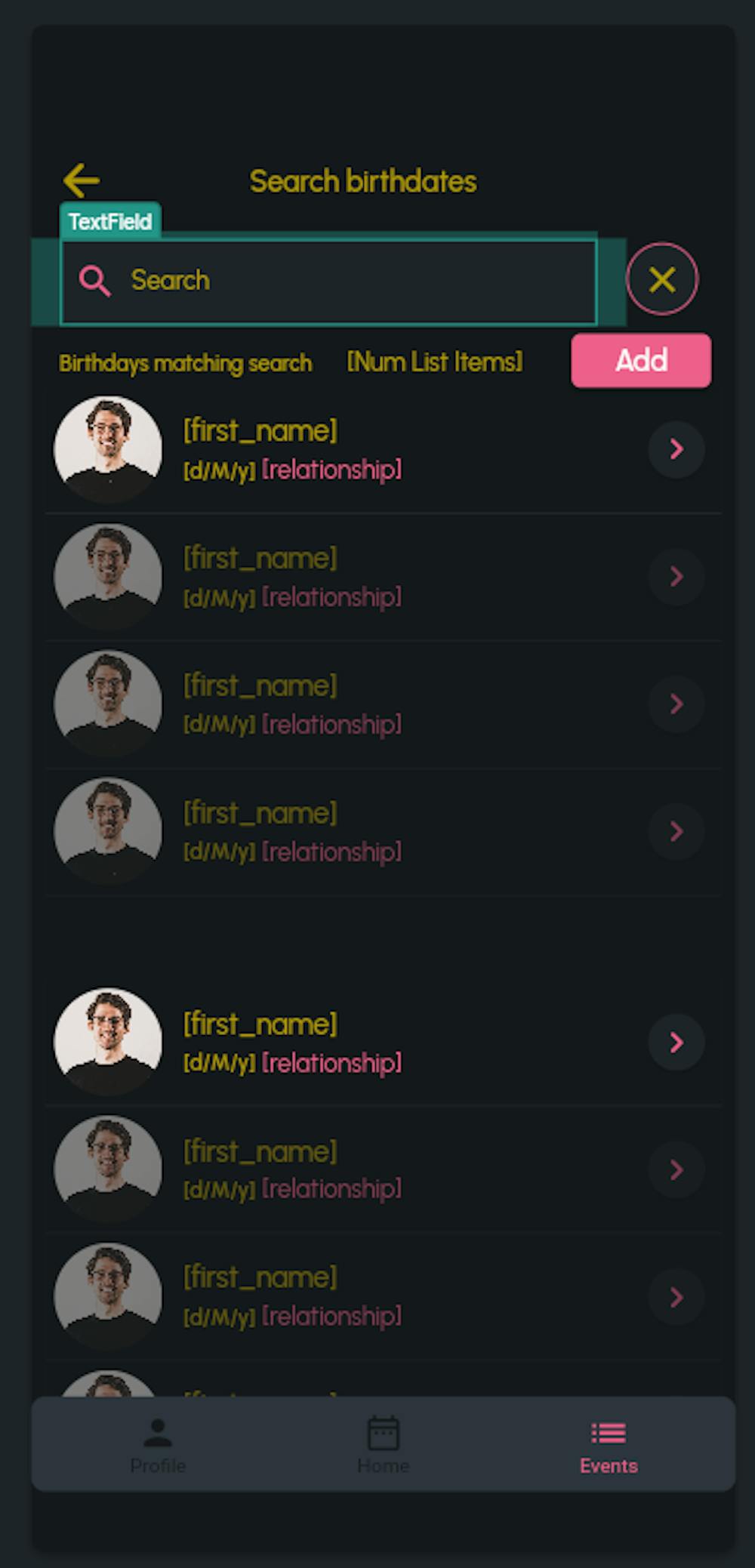
Task: Open the Events tab
Action: (x=609, y=1447)
